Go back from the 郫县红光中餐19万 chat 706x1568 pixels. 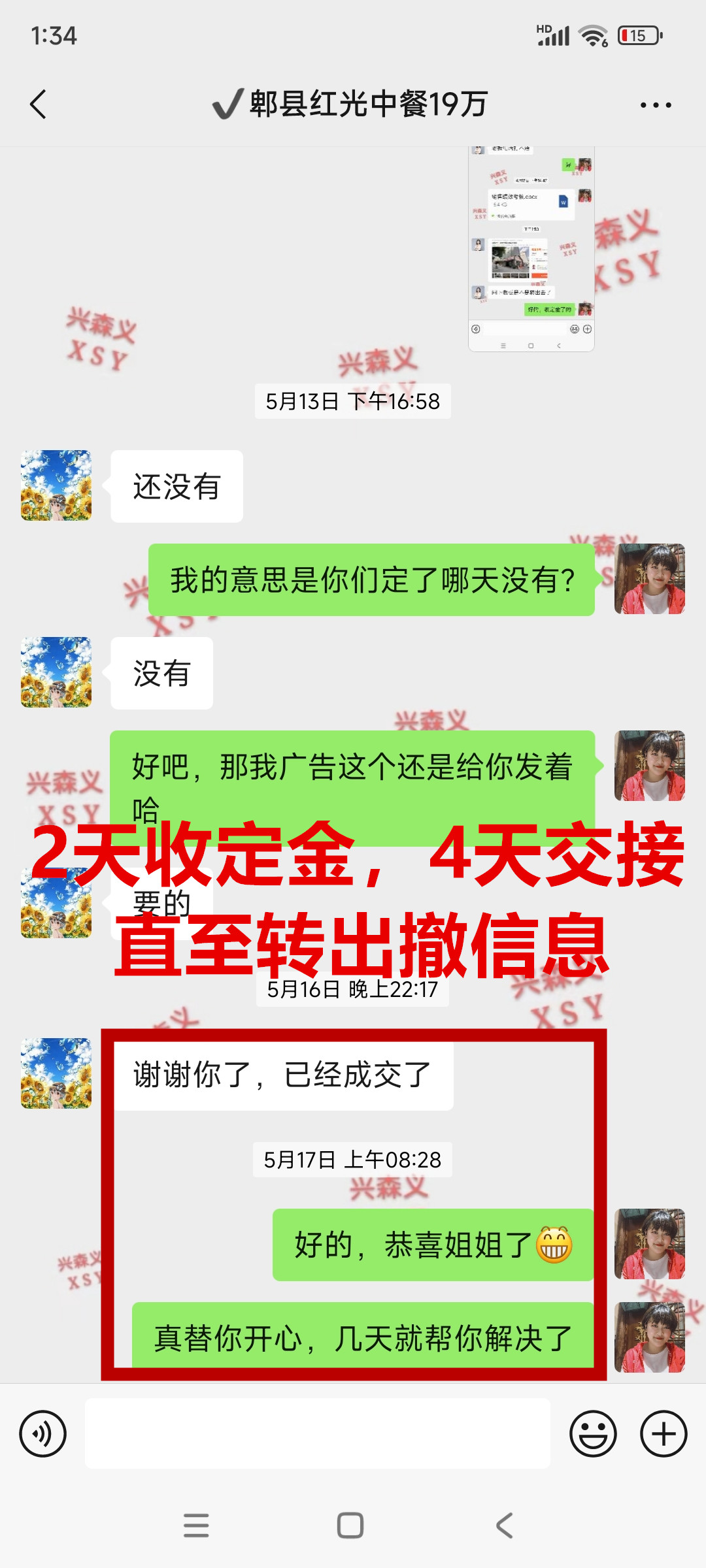point(39,105)
